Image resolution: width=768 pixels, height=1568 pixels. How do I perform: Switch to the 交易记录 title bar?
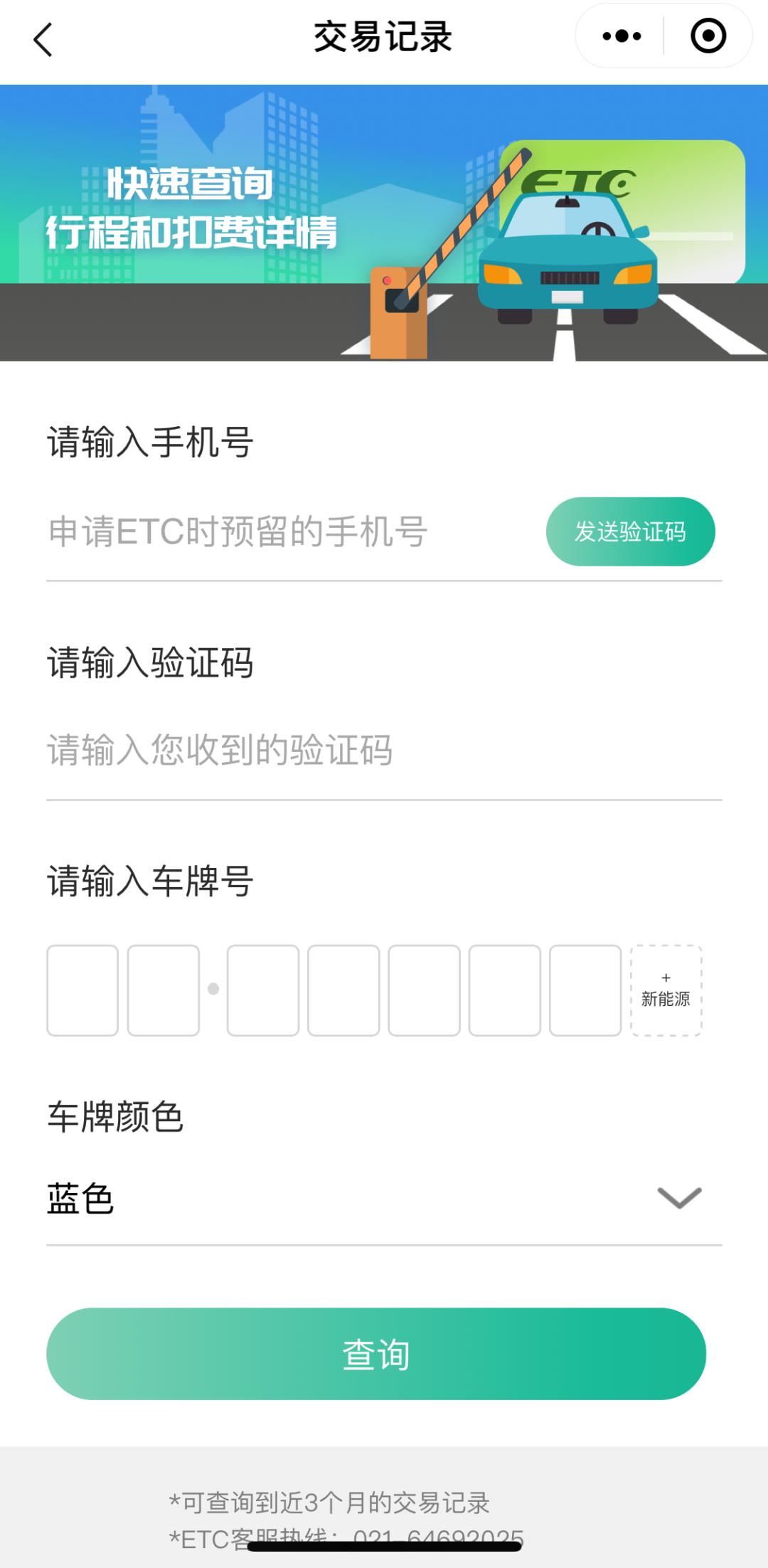click(383, 38)
